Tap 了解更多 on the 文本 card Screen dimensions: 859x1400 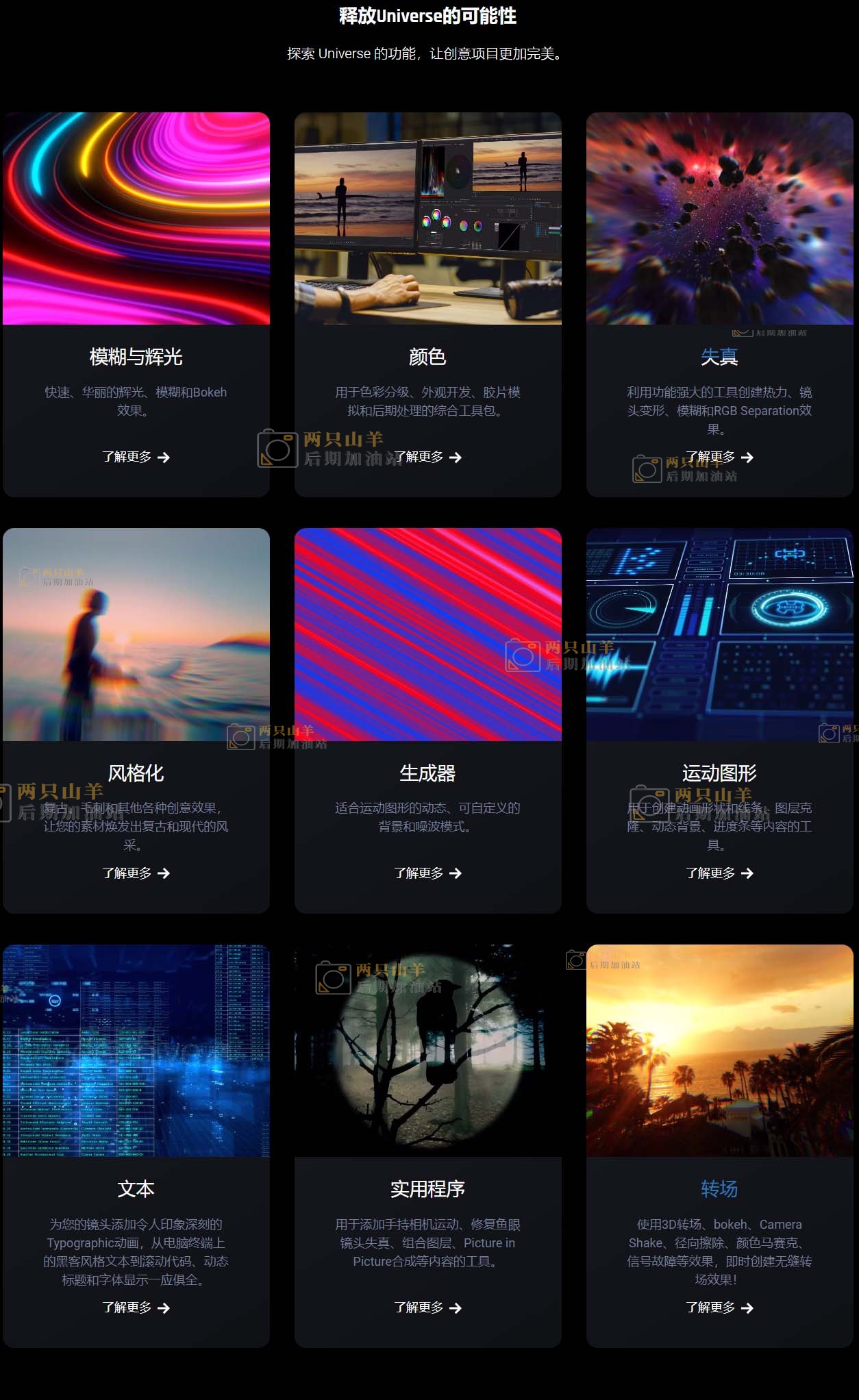pos(136,1308)
